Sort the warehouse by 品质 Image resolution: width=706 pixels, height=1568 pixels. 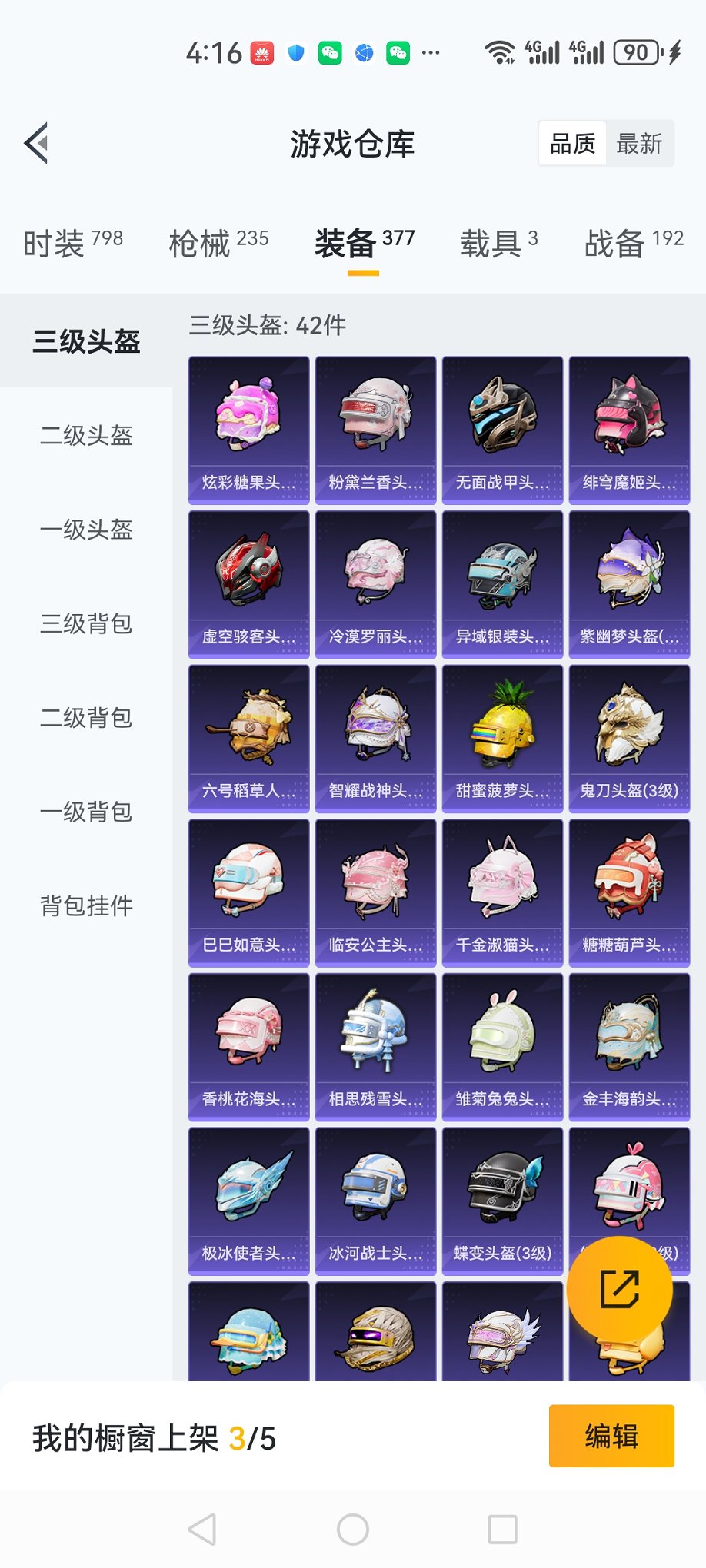tap(572, 144)
